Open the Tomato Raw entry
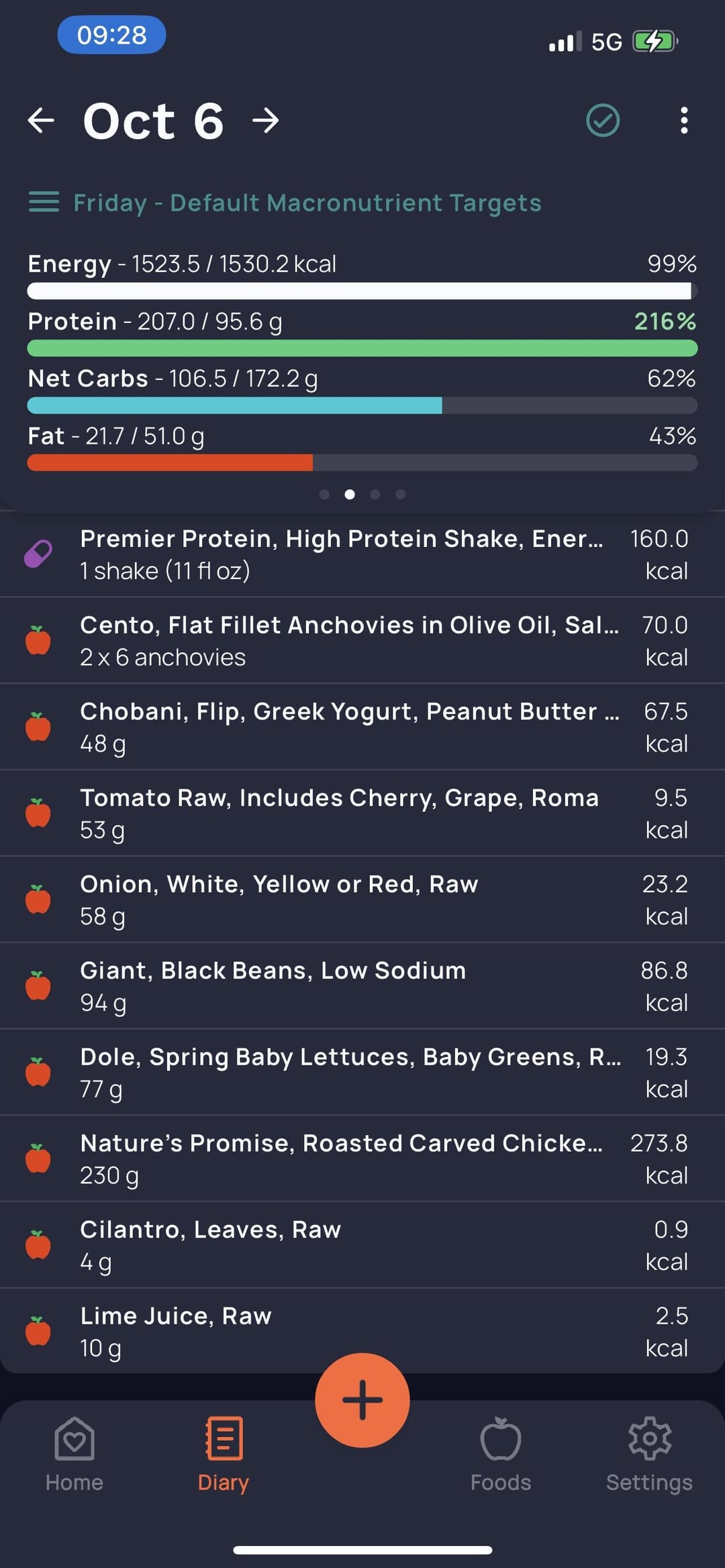 (362, 814)
